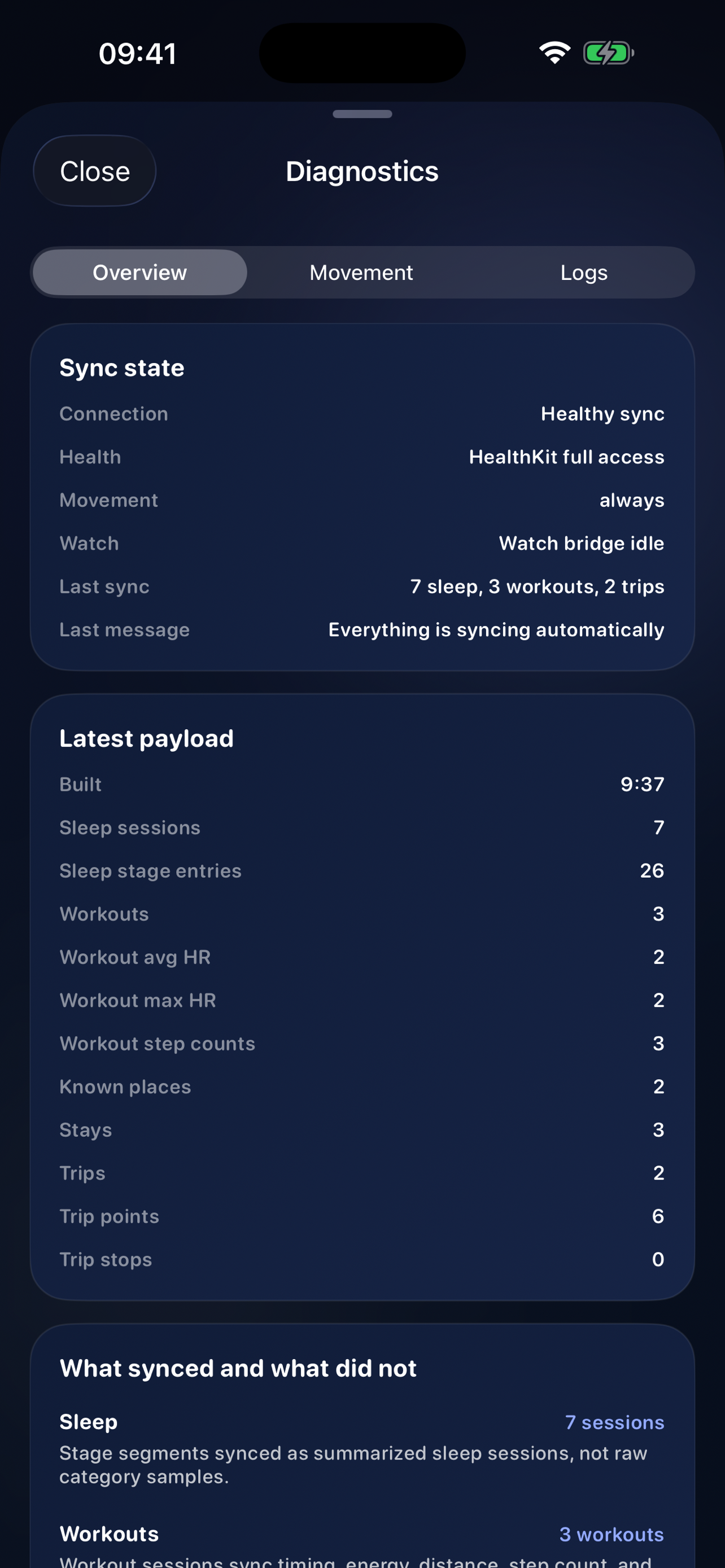Tap the status bar clock showing 09:41
Image resolution: width=725 pixels, height=1568 pixels.
(x=138, y=53)
